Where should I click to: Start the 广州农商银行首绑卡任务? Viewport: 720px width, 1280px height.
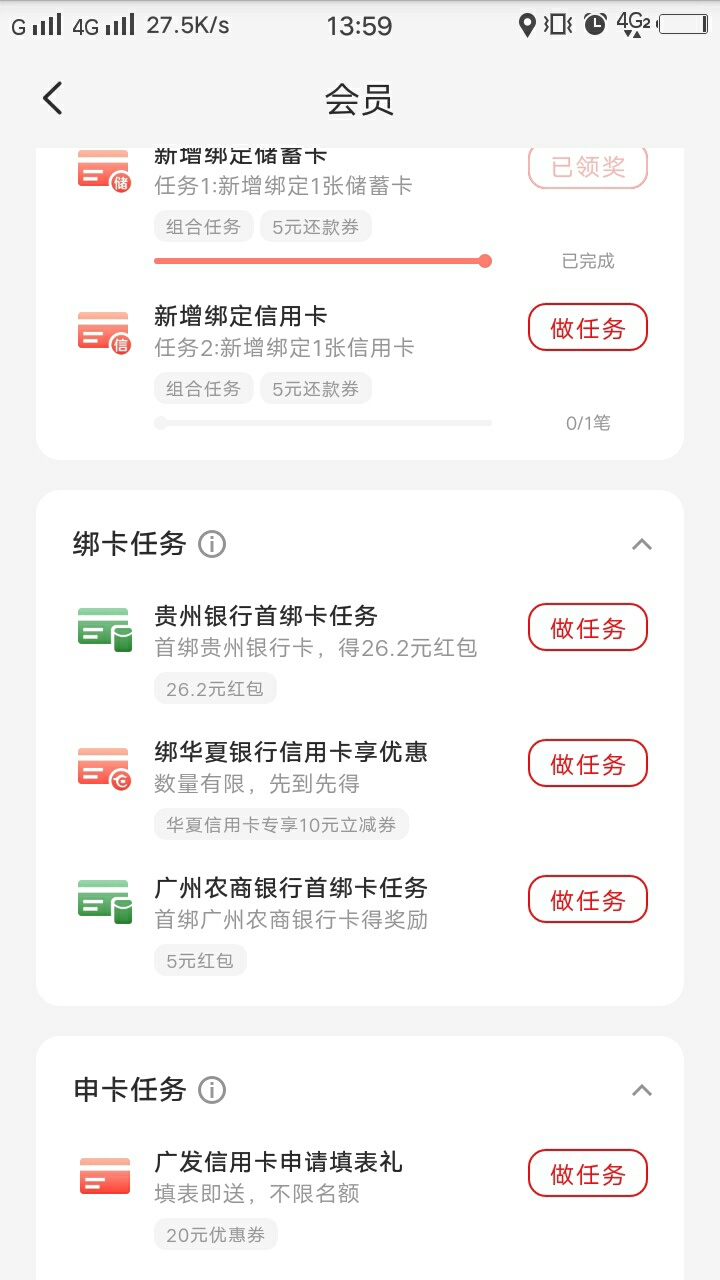pos(588,900)
